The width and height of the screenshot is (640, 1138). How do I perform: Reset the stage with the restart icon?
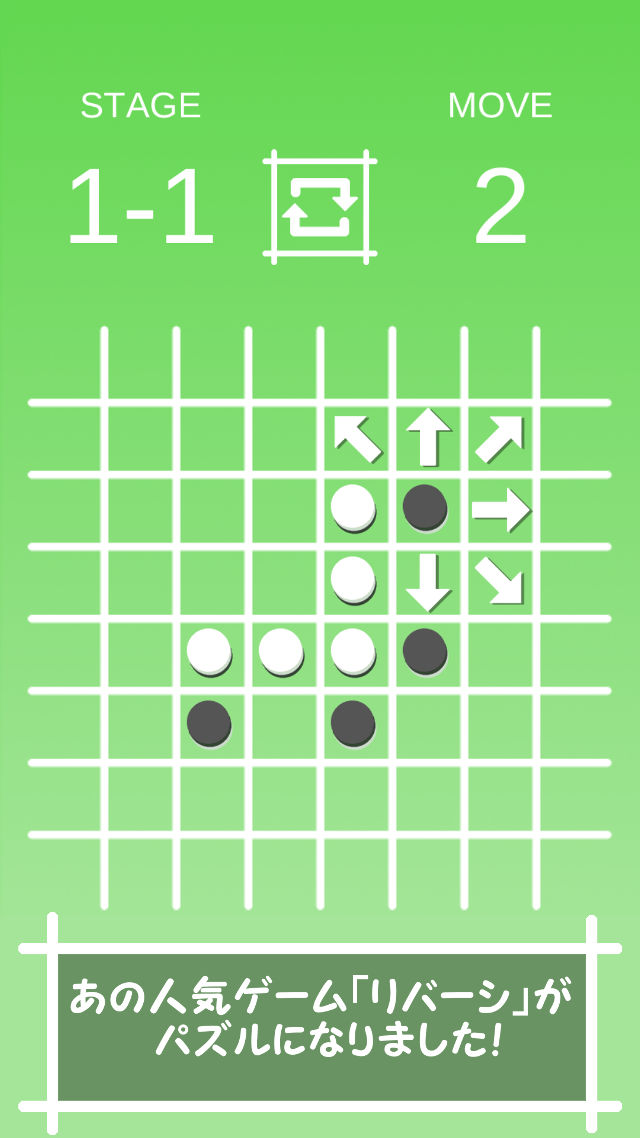(320, 208)
